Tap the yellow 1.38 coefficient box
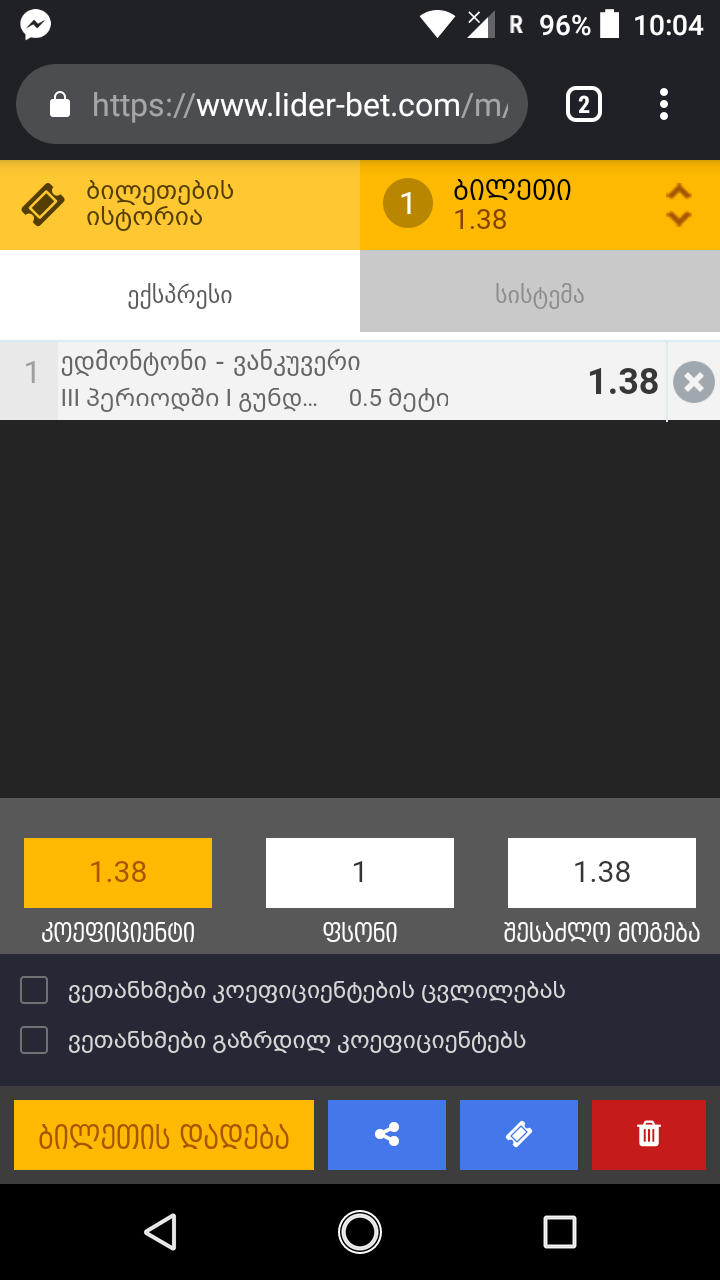Viewport: 720px width, 1280px height. pos(117,872)
